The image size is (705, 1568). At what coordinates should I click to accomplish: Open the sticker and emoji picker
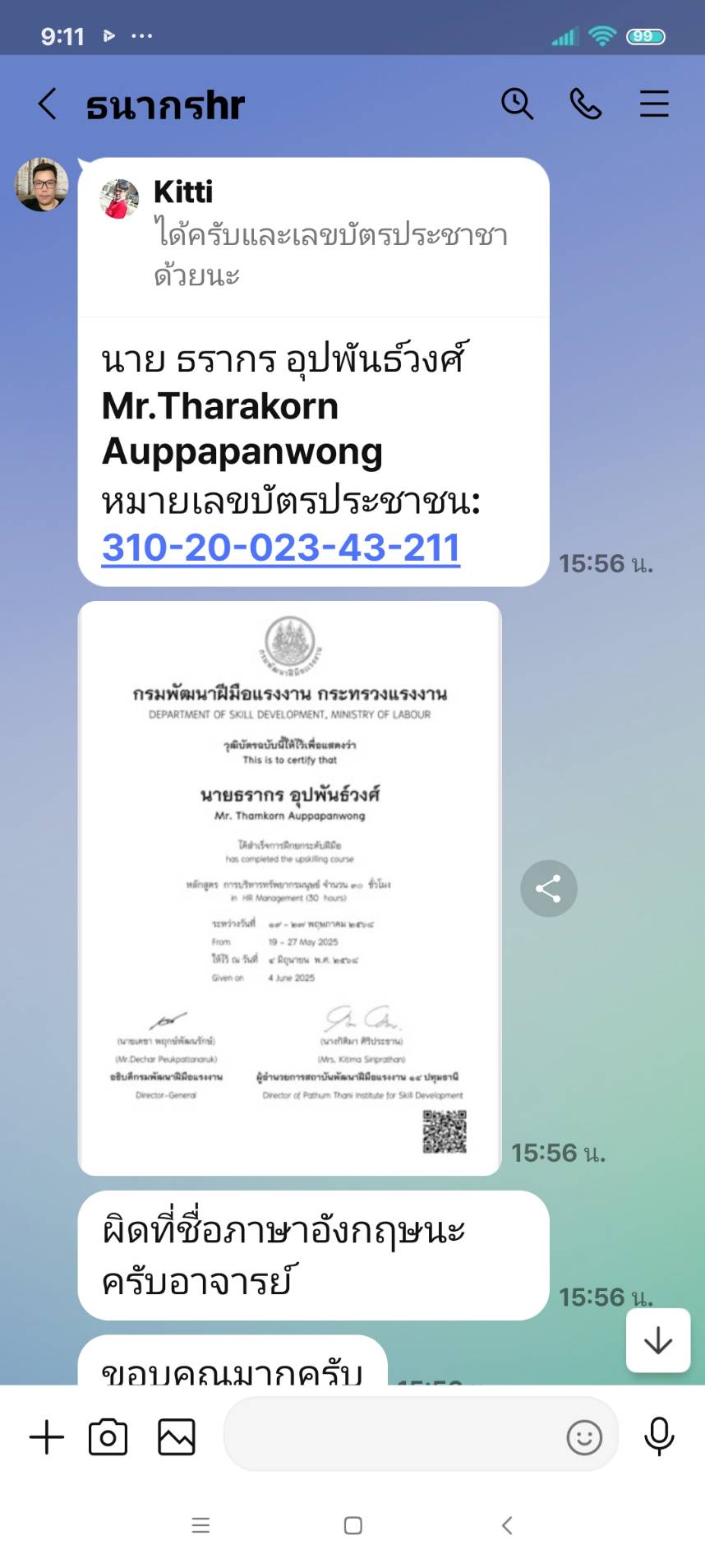[x=584, y=1437]
